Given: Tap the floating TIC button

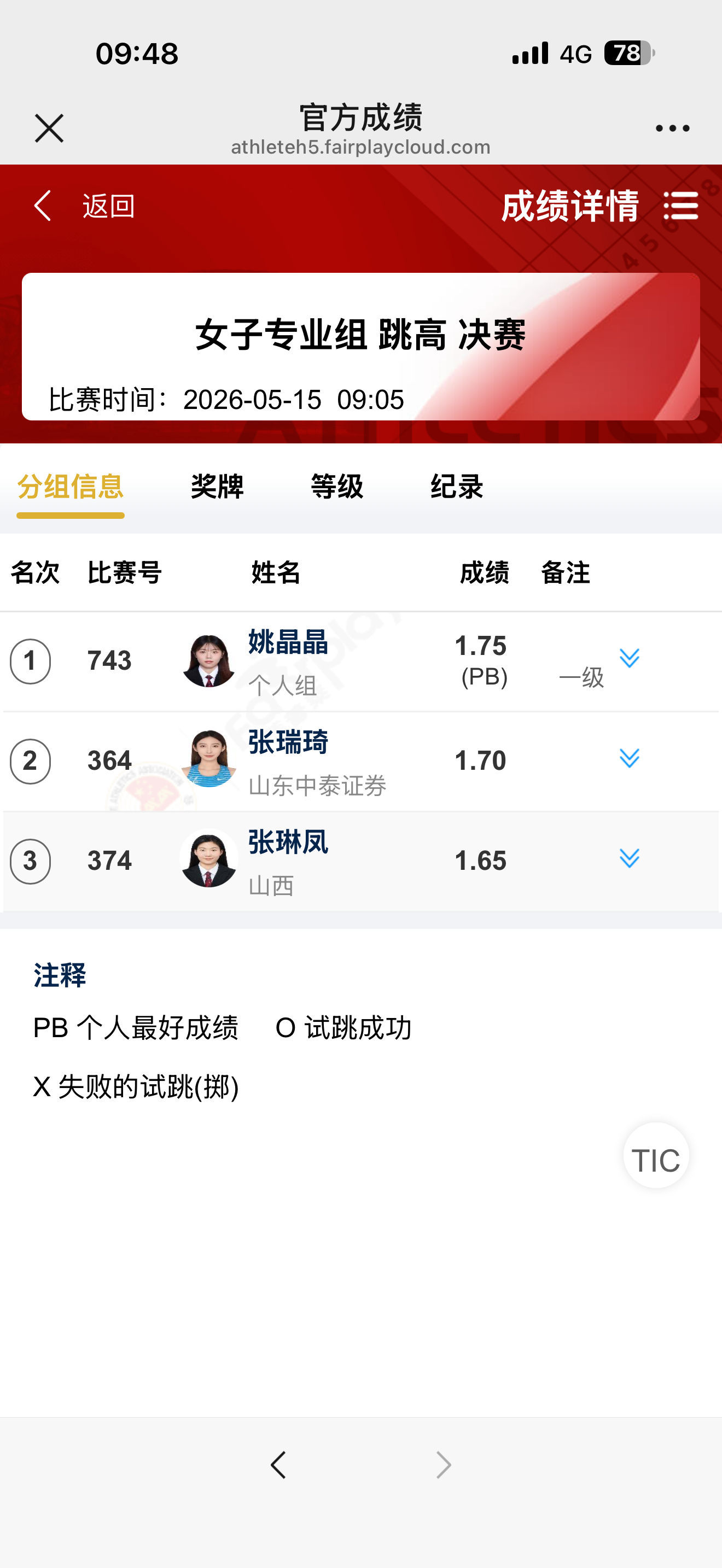Looking at the screenshot, I should (656, 1155).
